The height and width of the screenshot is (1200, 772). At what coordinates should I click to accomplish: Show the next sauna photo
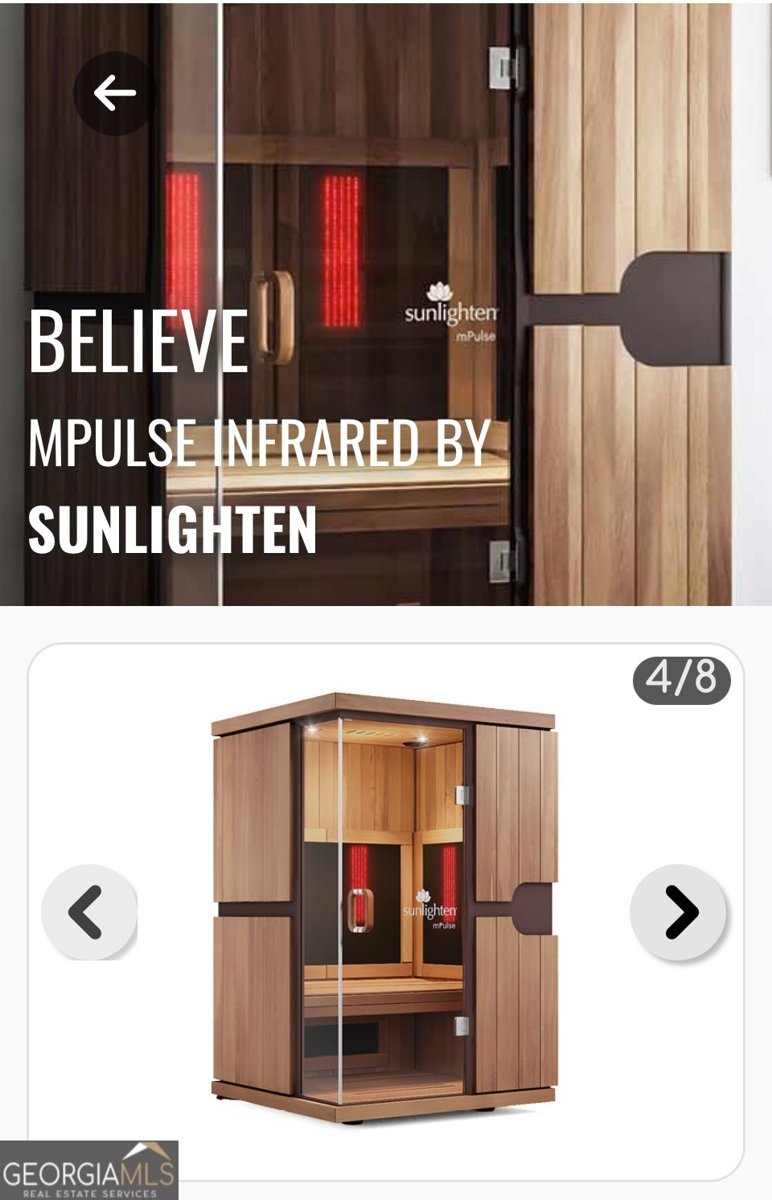679,912
